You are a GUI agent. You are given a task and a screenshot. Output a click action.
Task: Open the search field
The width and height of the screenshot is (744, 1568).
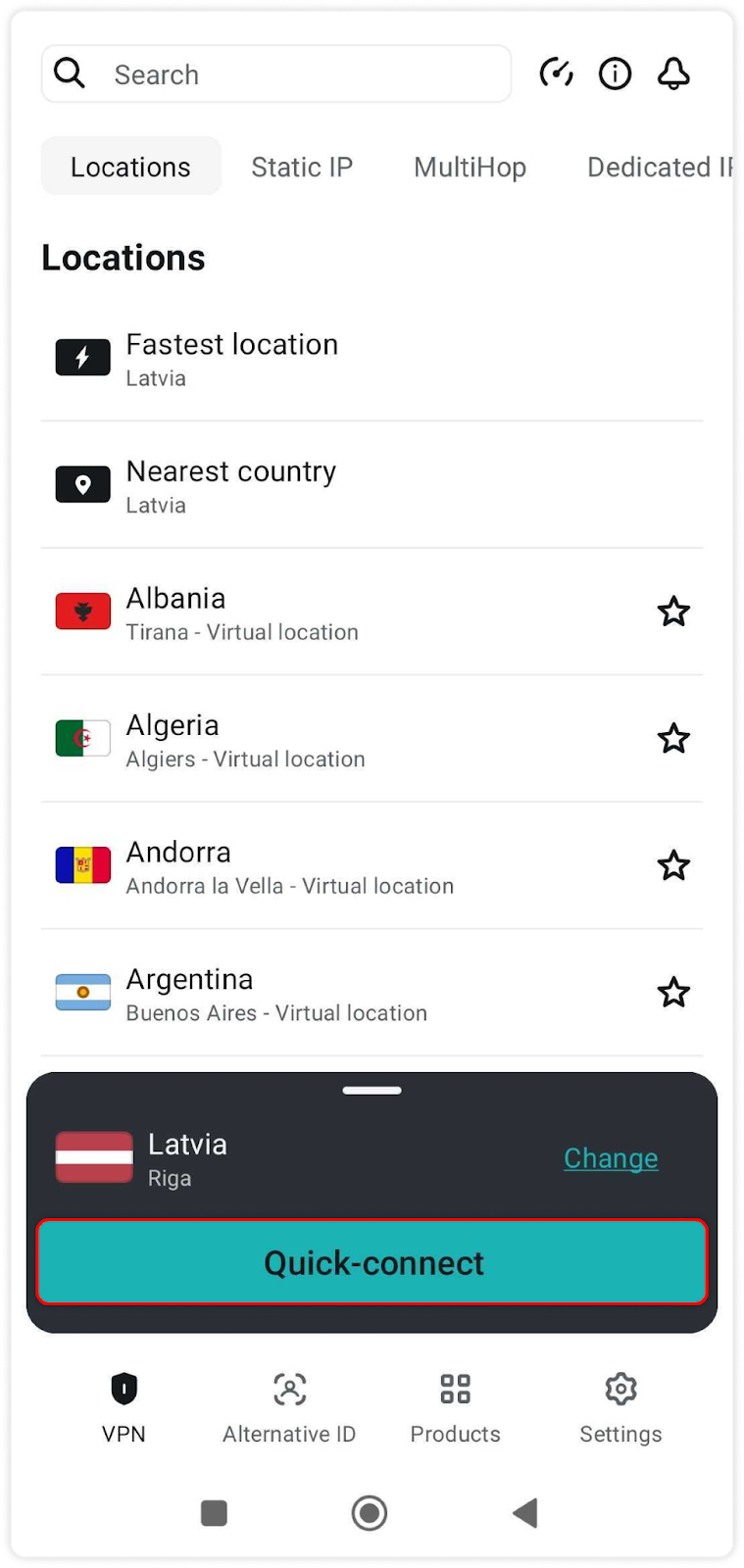coord(275,73)
